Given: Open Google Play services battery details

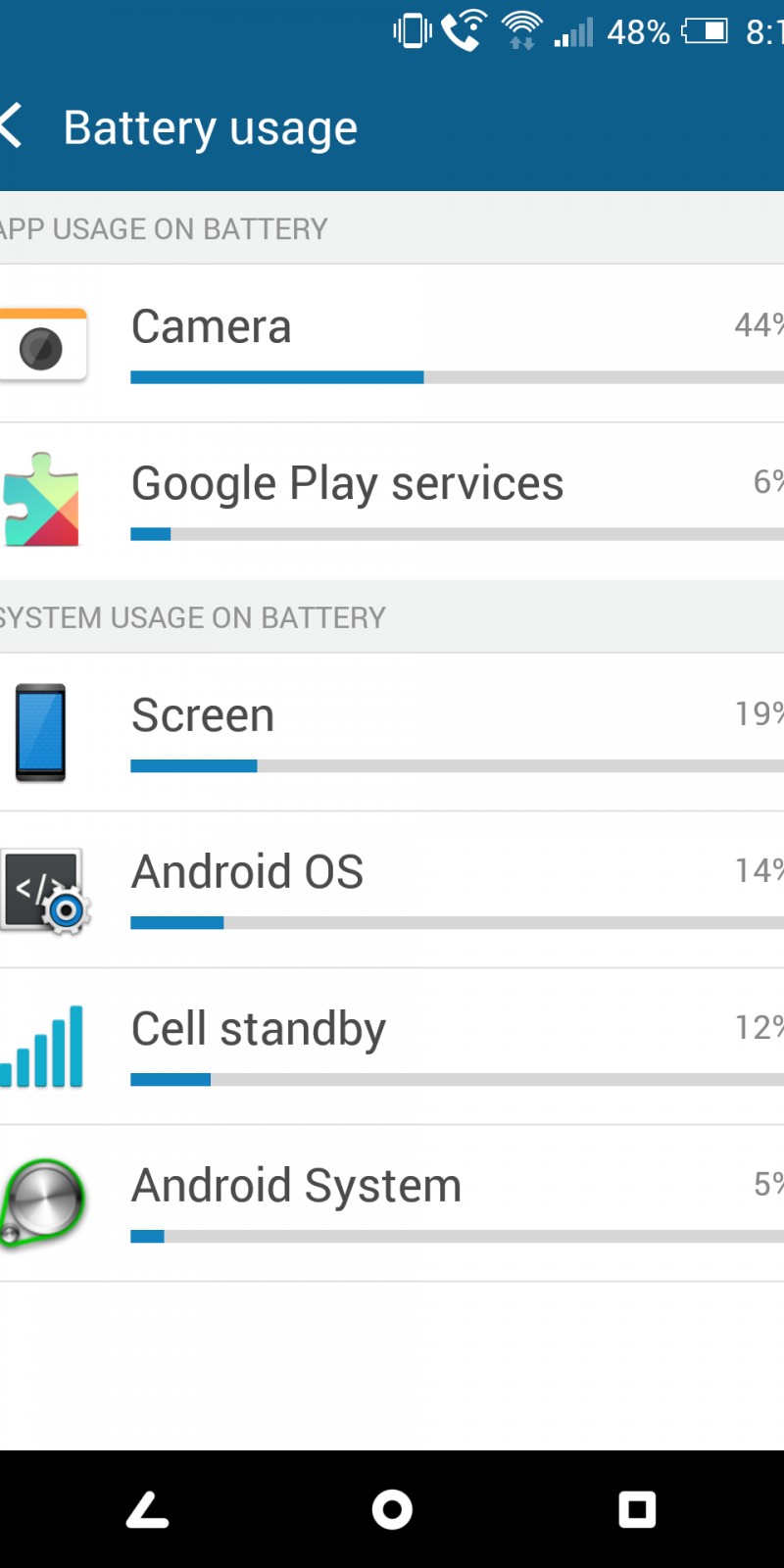Looking at the screenshot, I should click(392, 501).
